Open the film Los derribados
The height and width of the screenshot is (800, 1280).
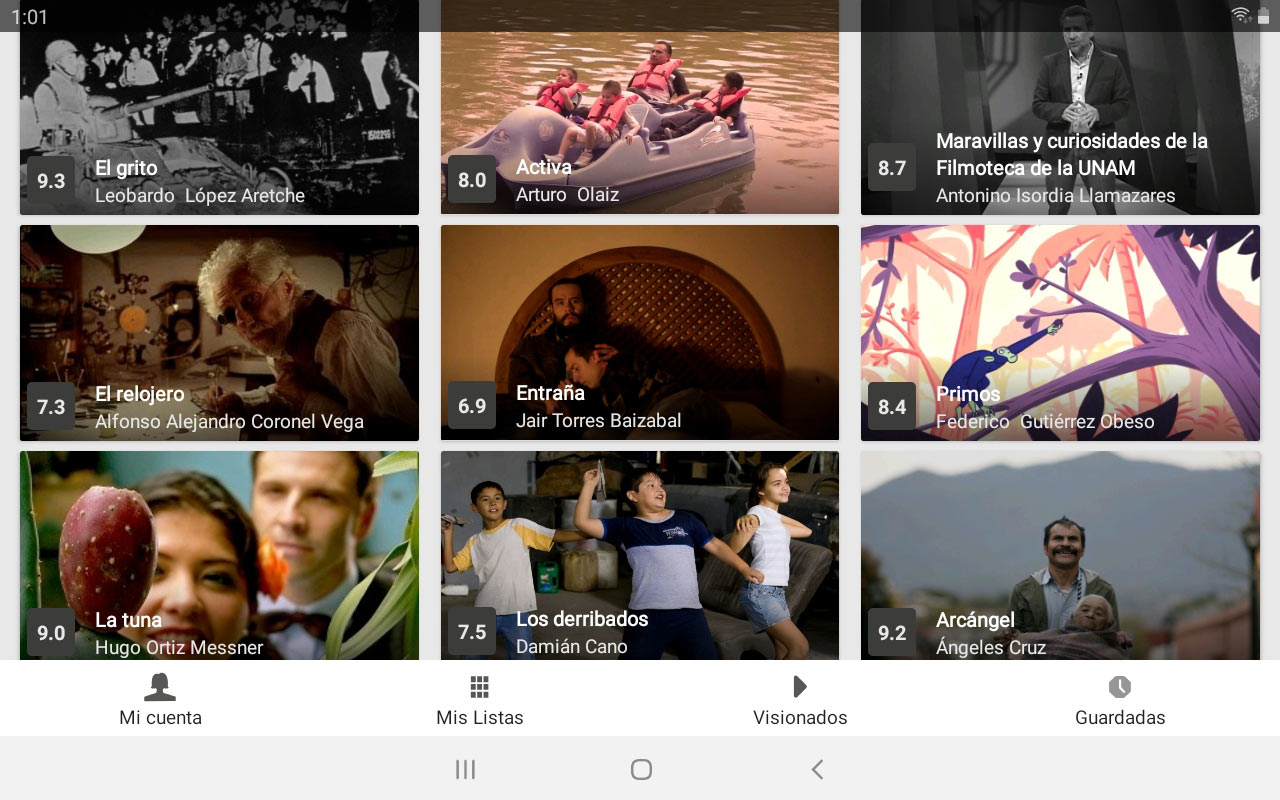click(x=640, y=555)
